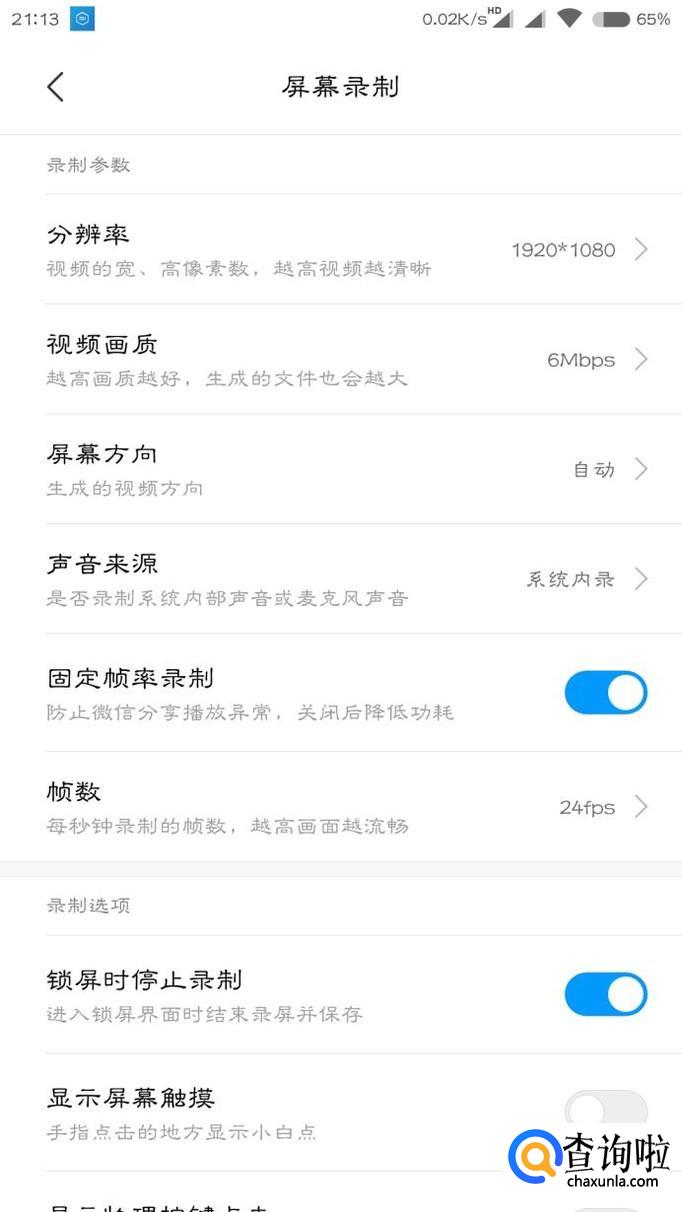Image resolution: width=682 pixels, height=1212 pixels.
Task: Open the 视频画质 quality option
Action: click(x=340, y=360)
